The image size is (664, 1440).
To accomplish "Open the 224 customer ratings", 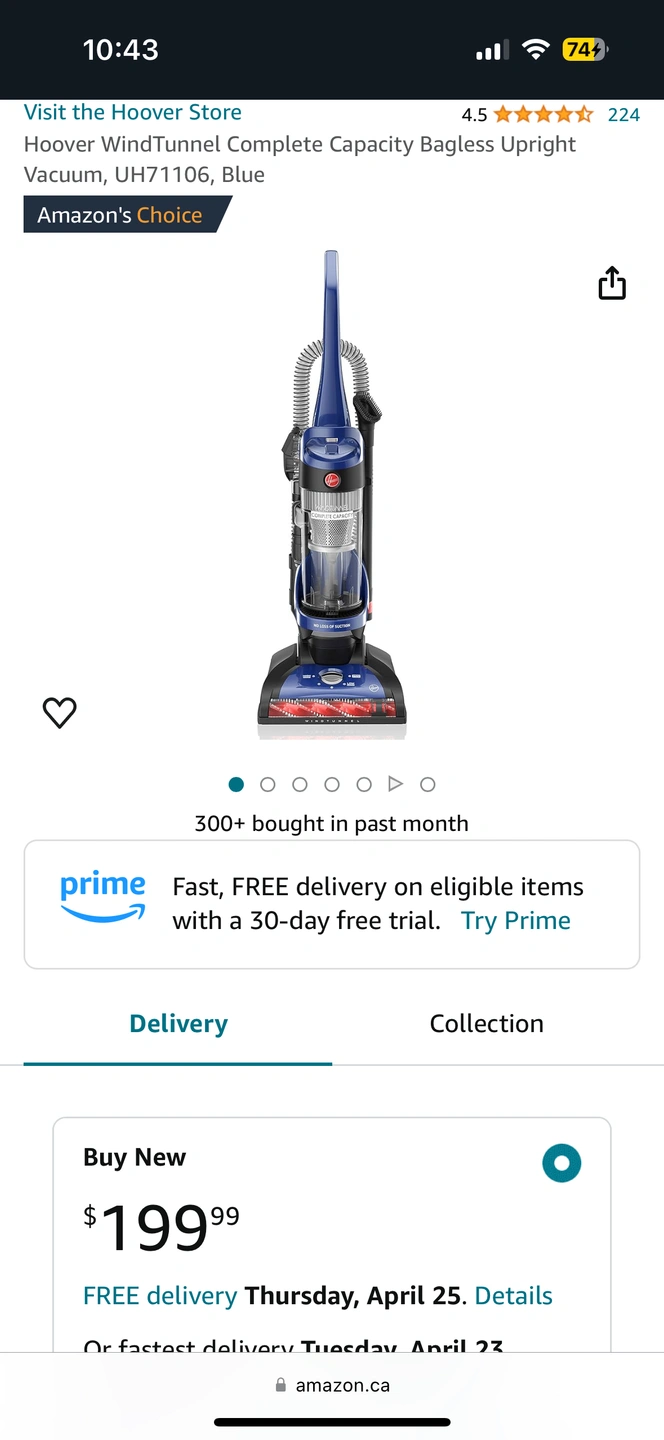I will [x=623, y=115].
